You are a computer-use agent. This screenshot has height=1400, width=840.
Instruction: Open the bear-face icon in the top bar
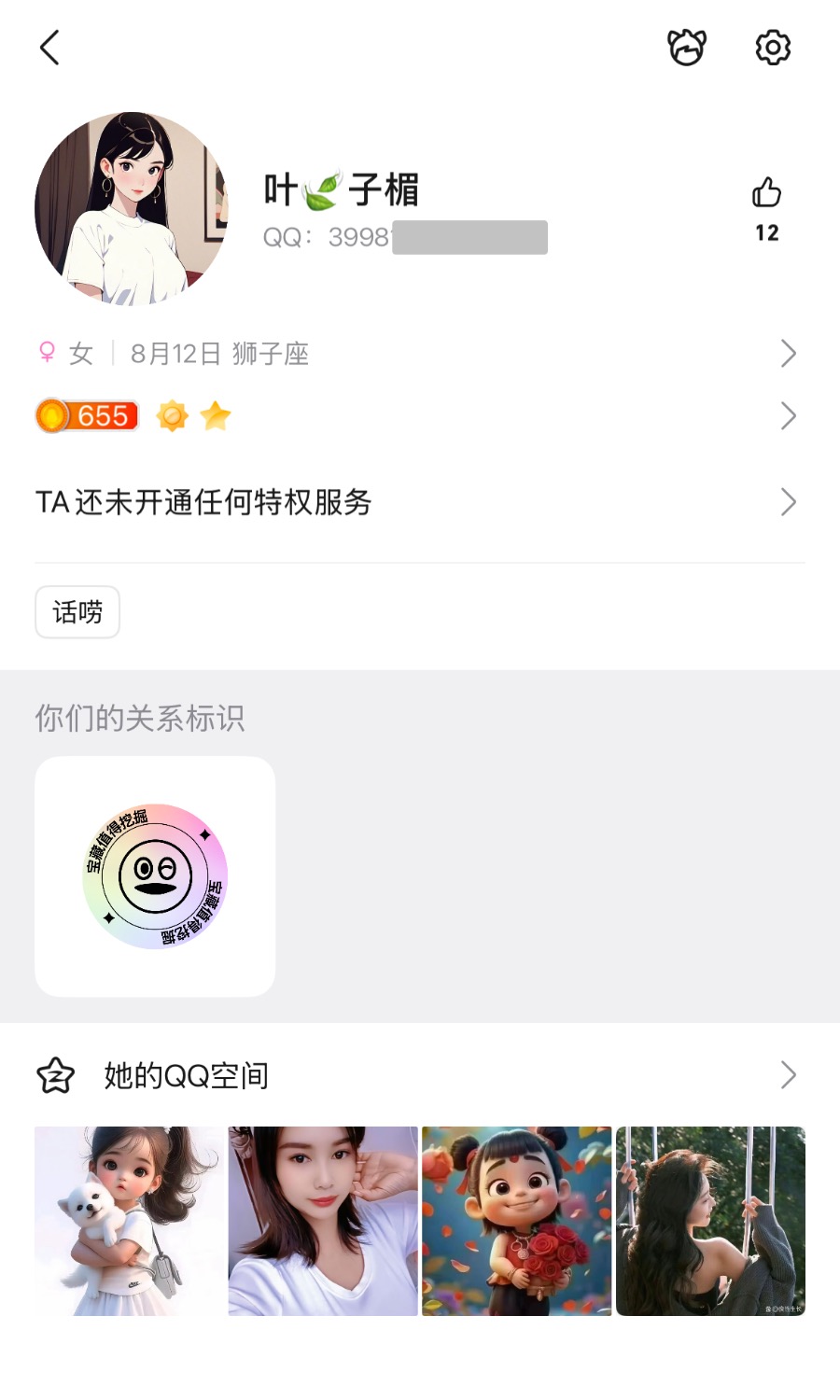687,48
